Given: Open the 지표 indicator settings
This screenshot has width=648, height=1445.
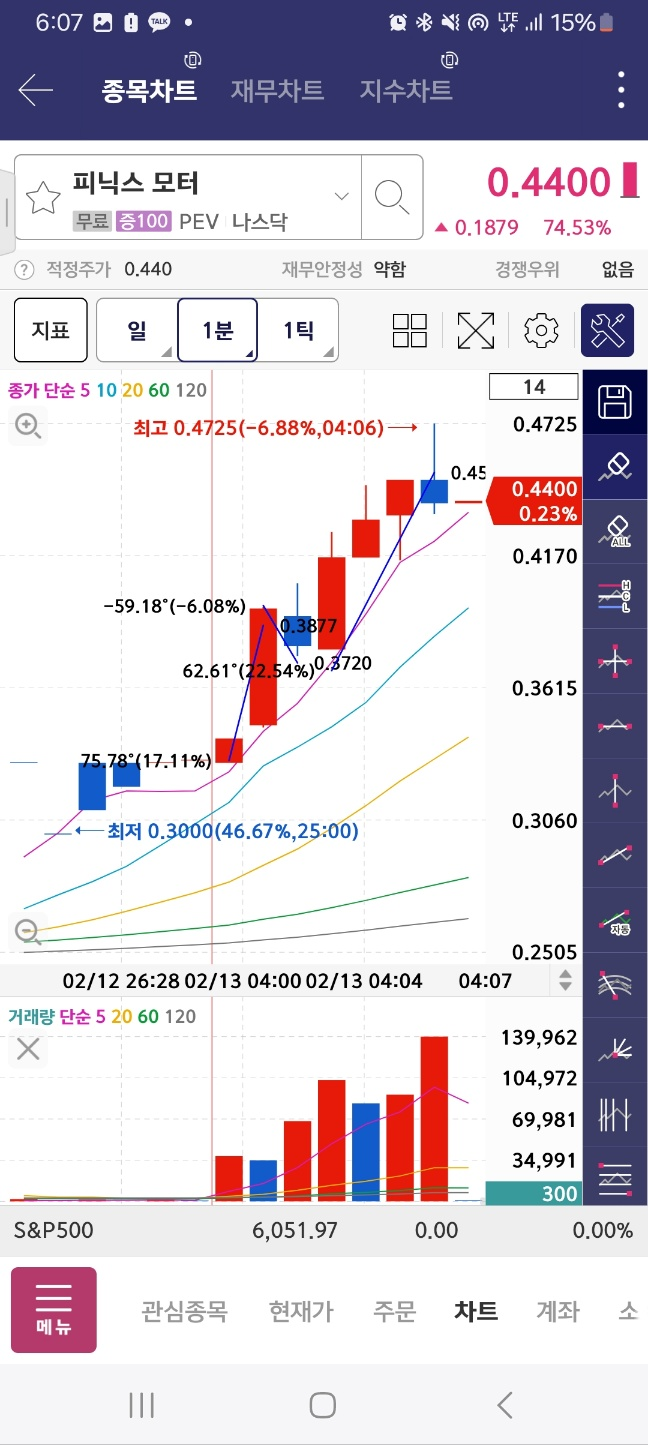Looking at the screenshot, I should 50,330.
